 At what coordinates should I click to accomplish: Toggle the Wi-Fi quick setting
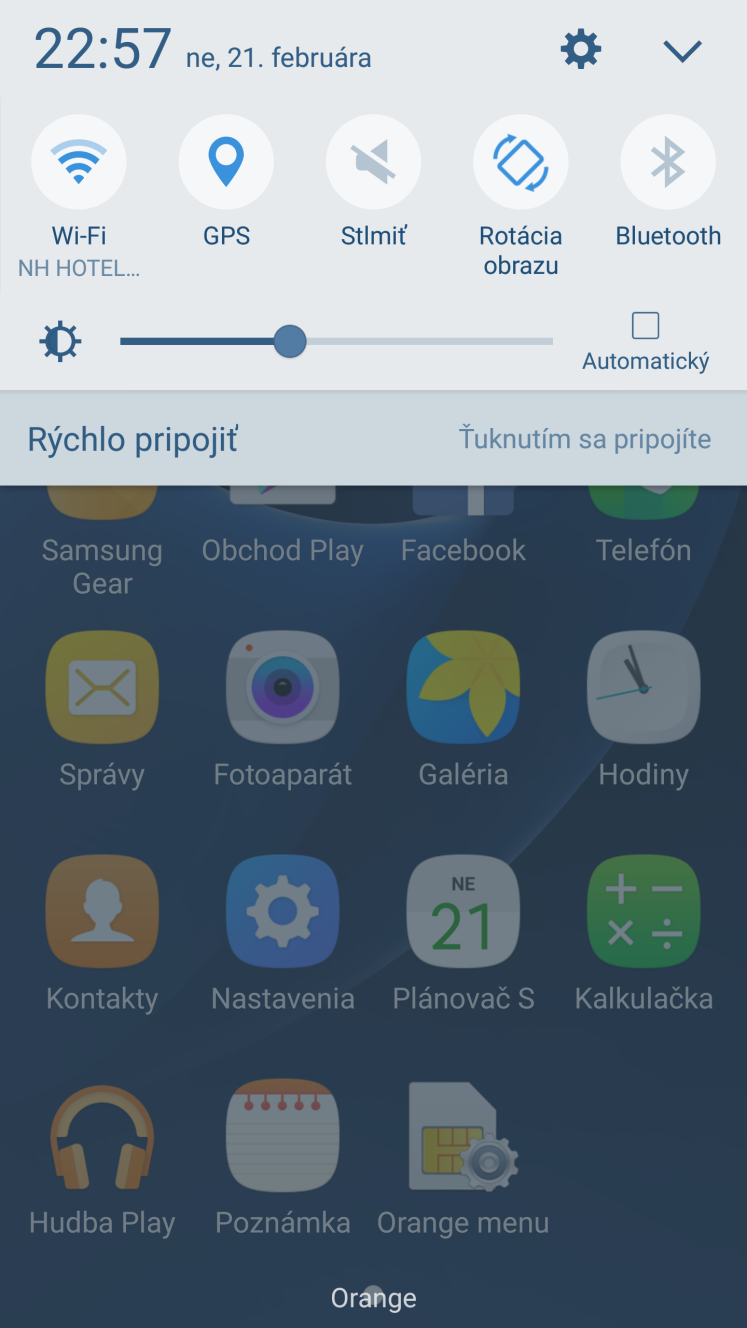(79, 161)
